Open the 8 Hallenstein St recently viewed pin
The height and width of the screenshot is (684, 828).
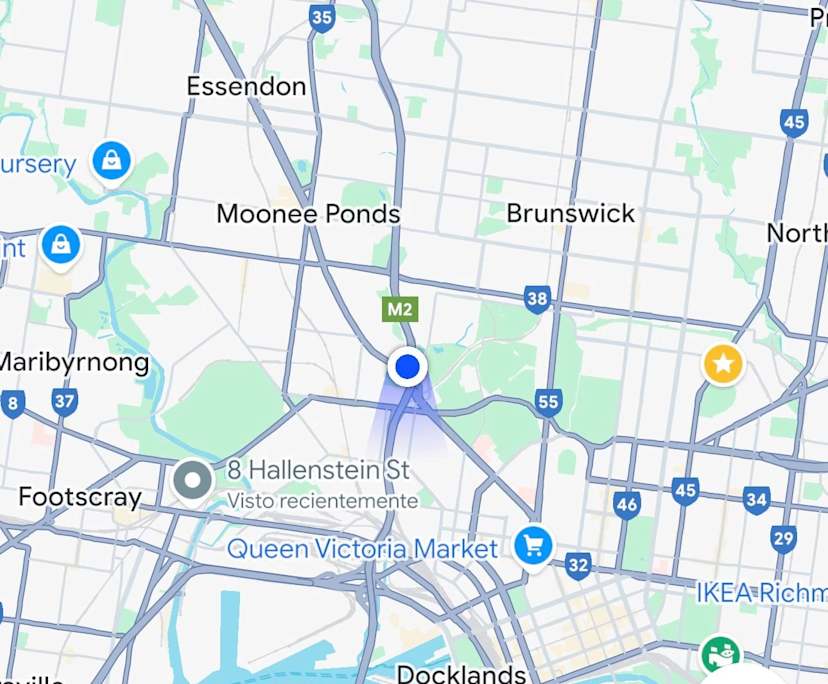[191, 481]
